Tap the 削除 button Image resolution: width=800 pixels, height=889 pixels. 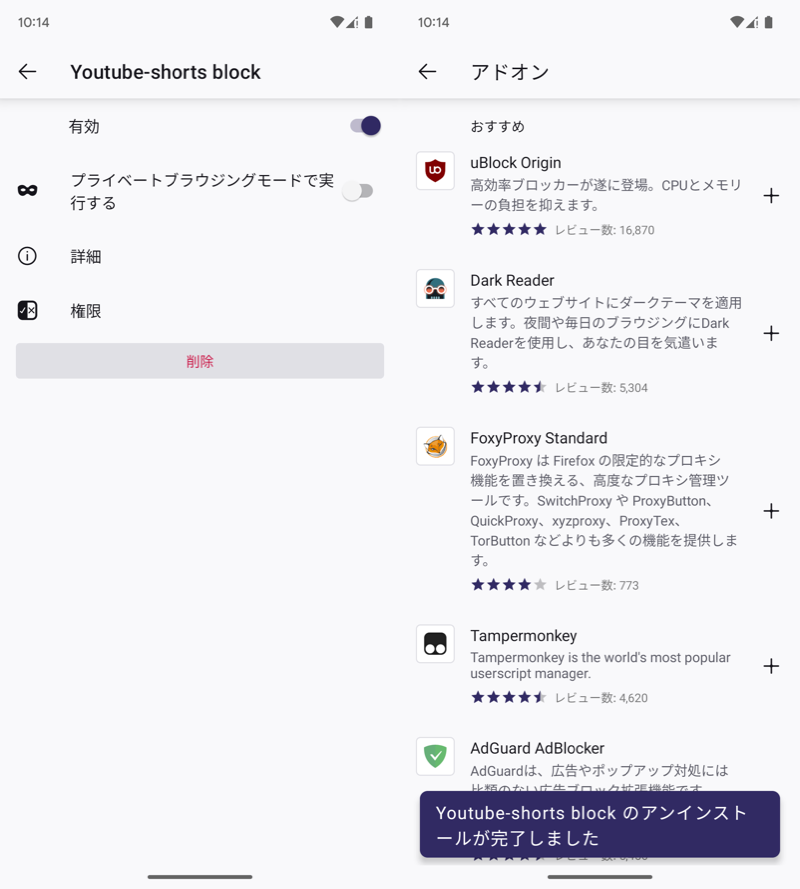point(200,361)
